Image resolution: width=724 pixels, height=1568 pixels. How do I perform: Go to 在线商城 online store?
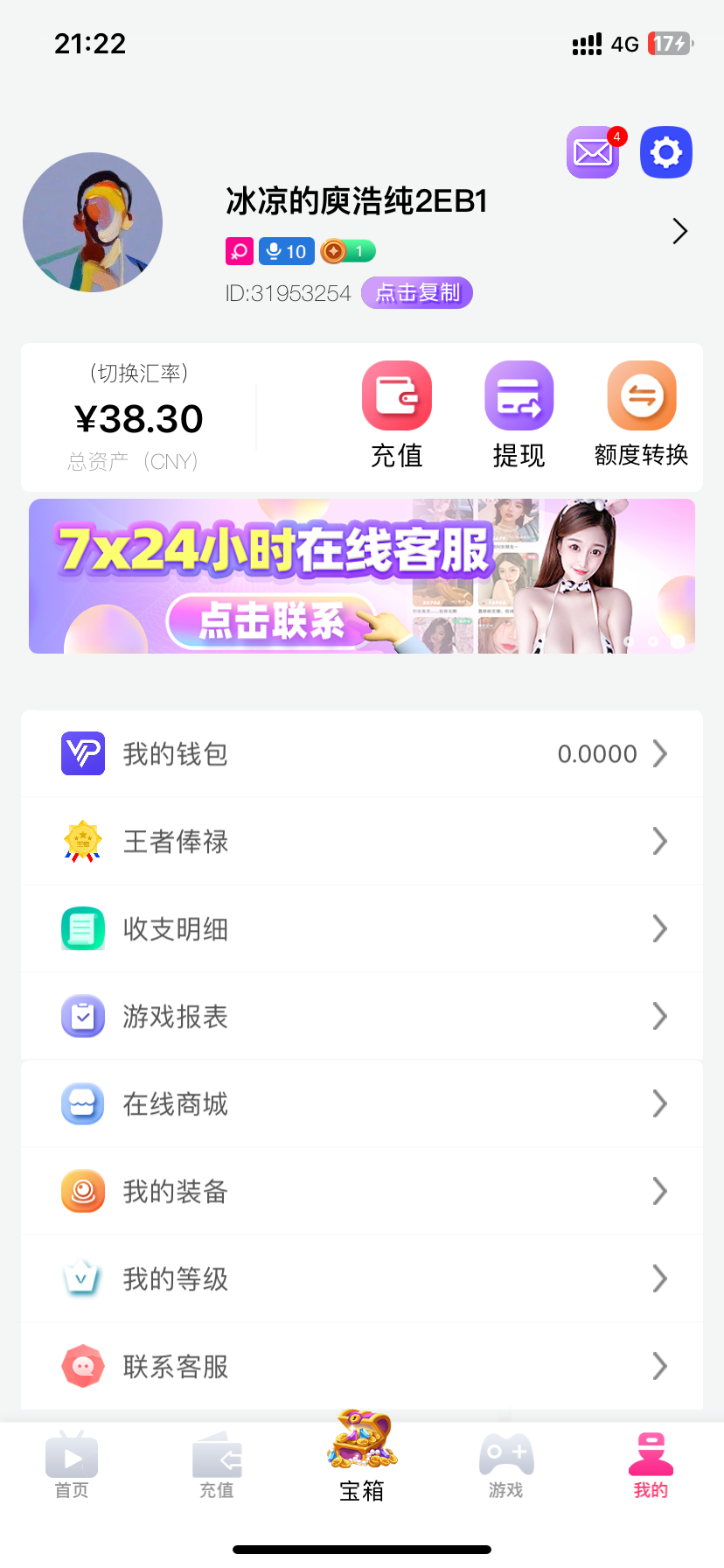tap(362, 1103)
